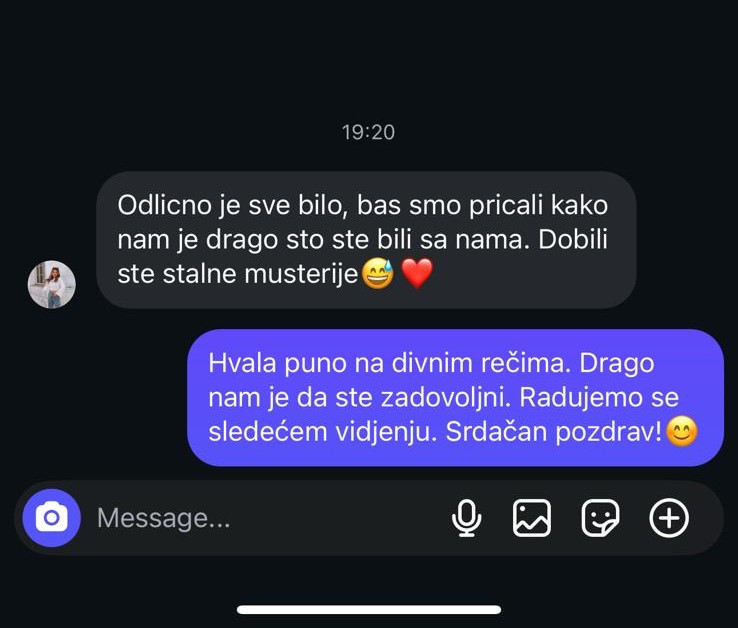Open the sticker picker
Screen dimensions: 738x628
coord(600,518)
